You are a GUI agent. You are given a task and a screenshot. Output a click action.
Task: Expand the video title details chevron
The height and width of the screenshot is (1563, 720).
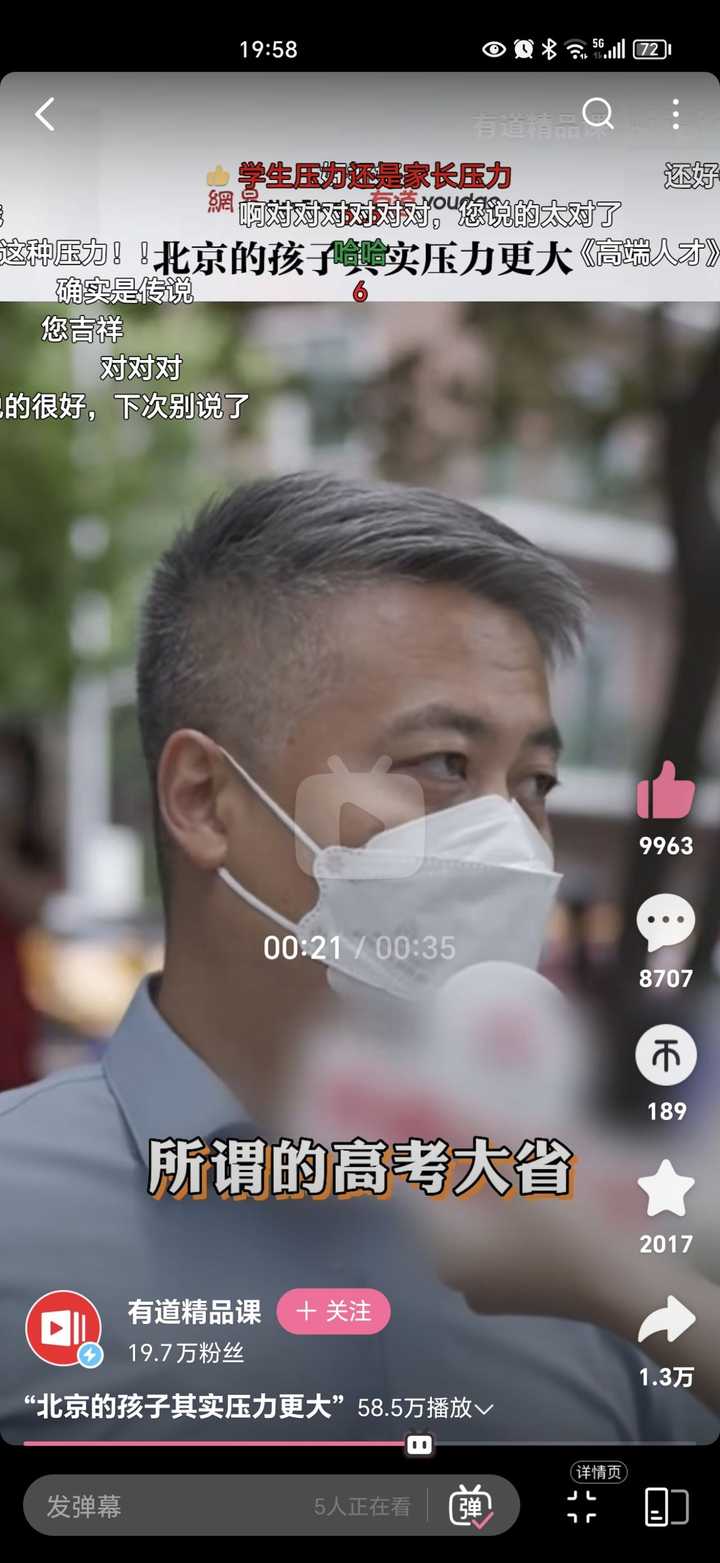point(484,1408)
